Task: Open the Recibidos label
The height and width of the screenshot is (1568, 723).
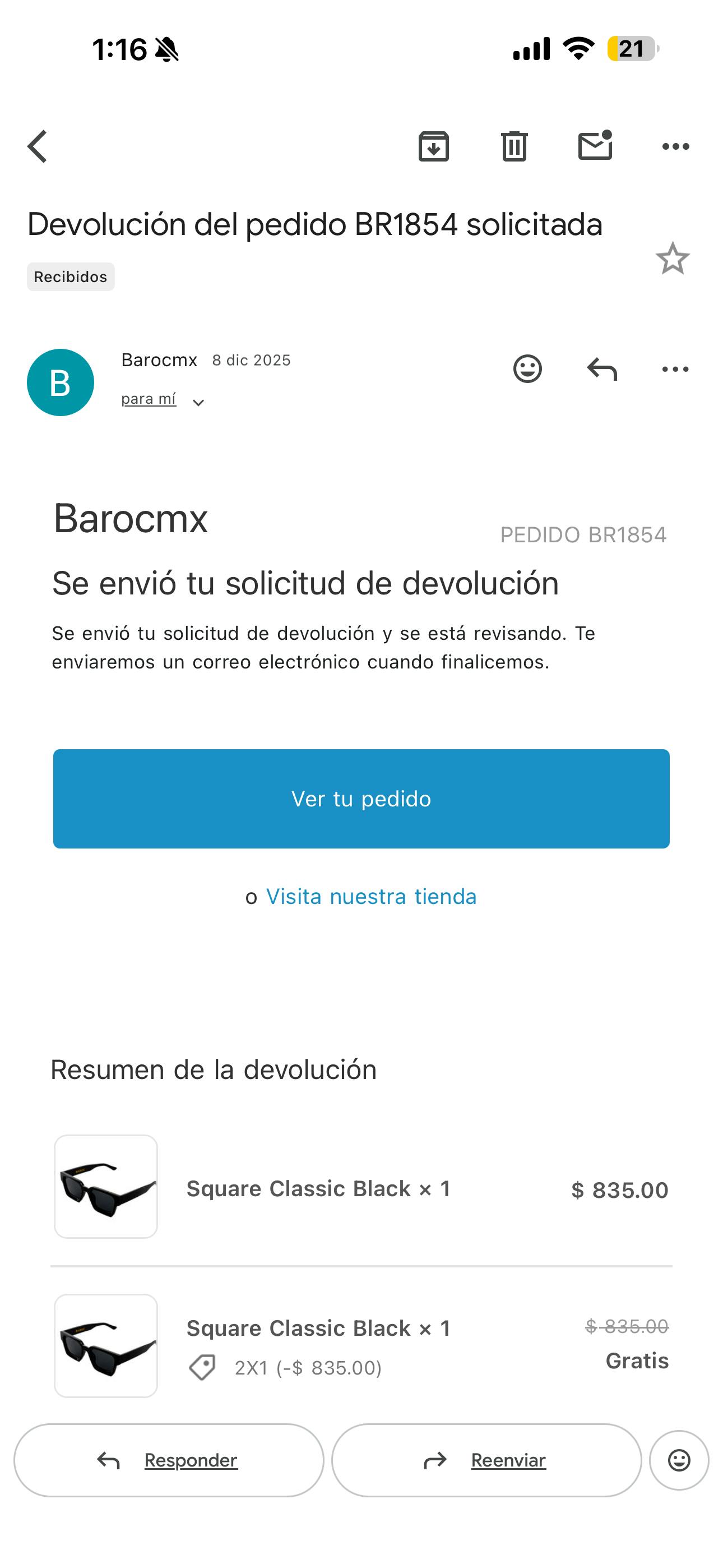Action: pyautogui.click(x=71, y=277)
